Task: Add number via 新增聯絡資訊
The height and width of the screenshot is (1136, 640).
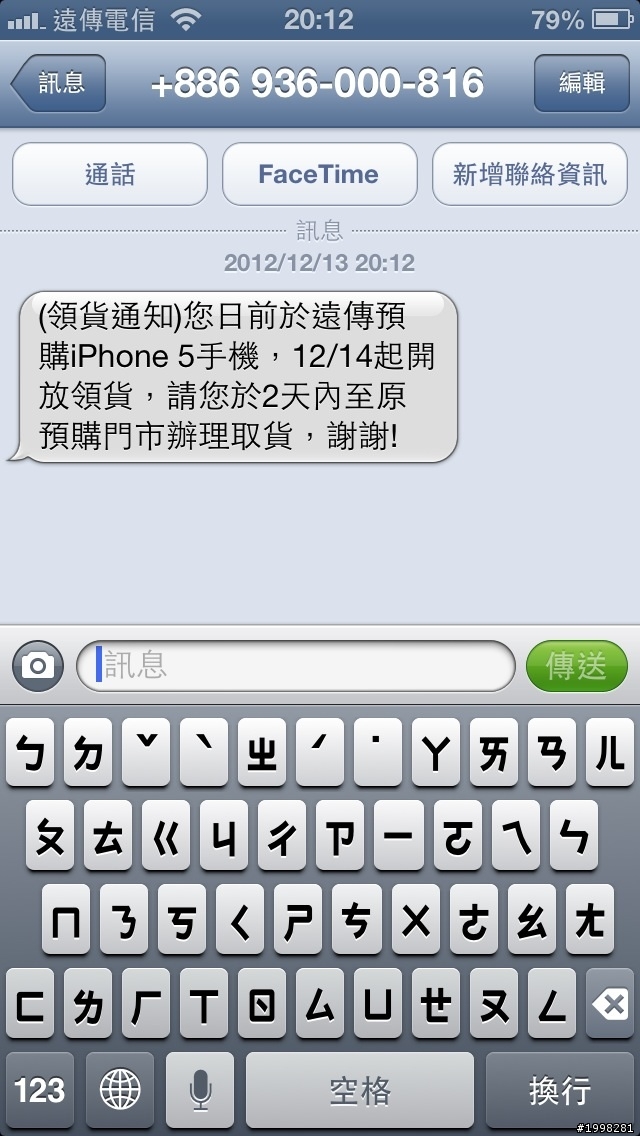Action: click(529, 175)
